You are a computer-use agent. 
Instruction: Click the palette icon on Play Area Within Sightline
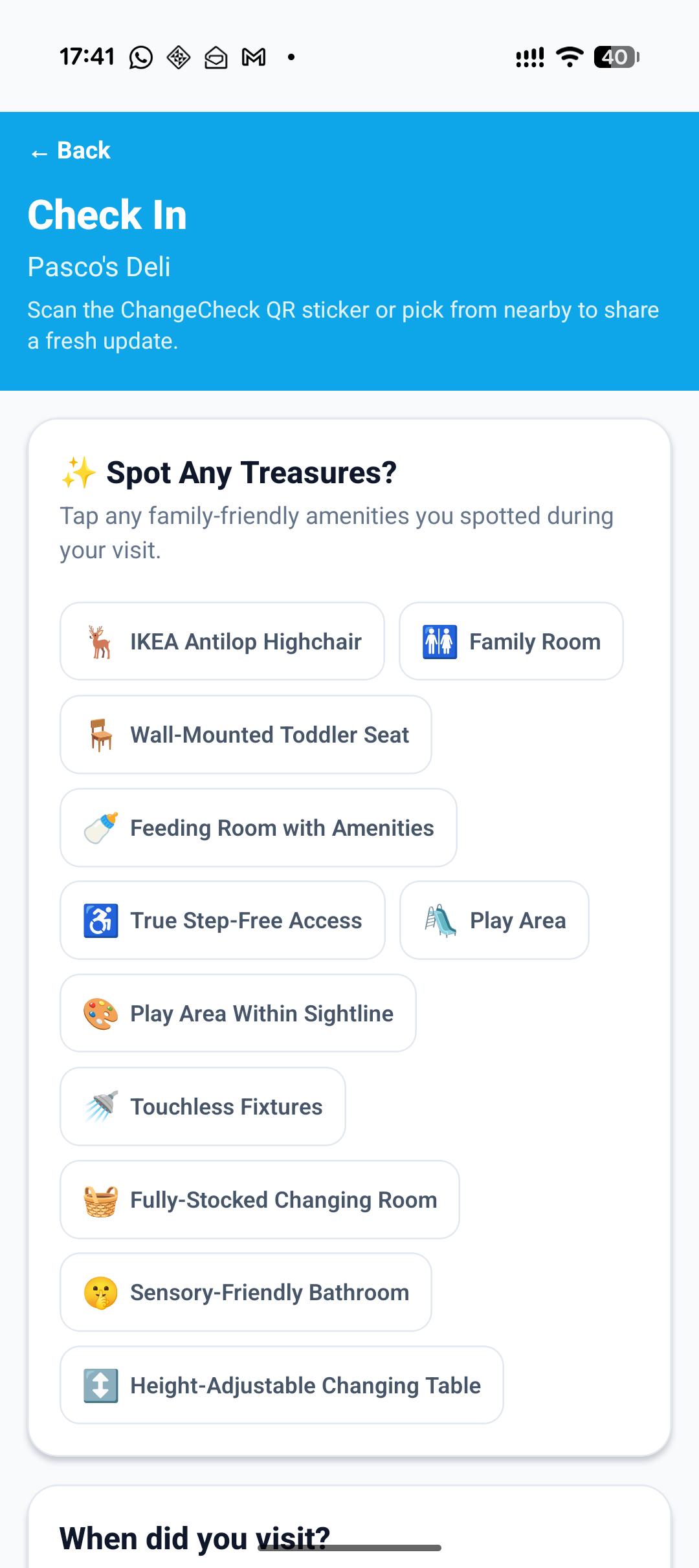100,1014
